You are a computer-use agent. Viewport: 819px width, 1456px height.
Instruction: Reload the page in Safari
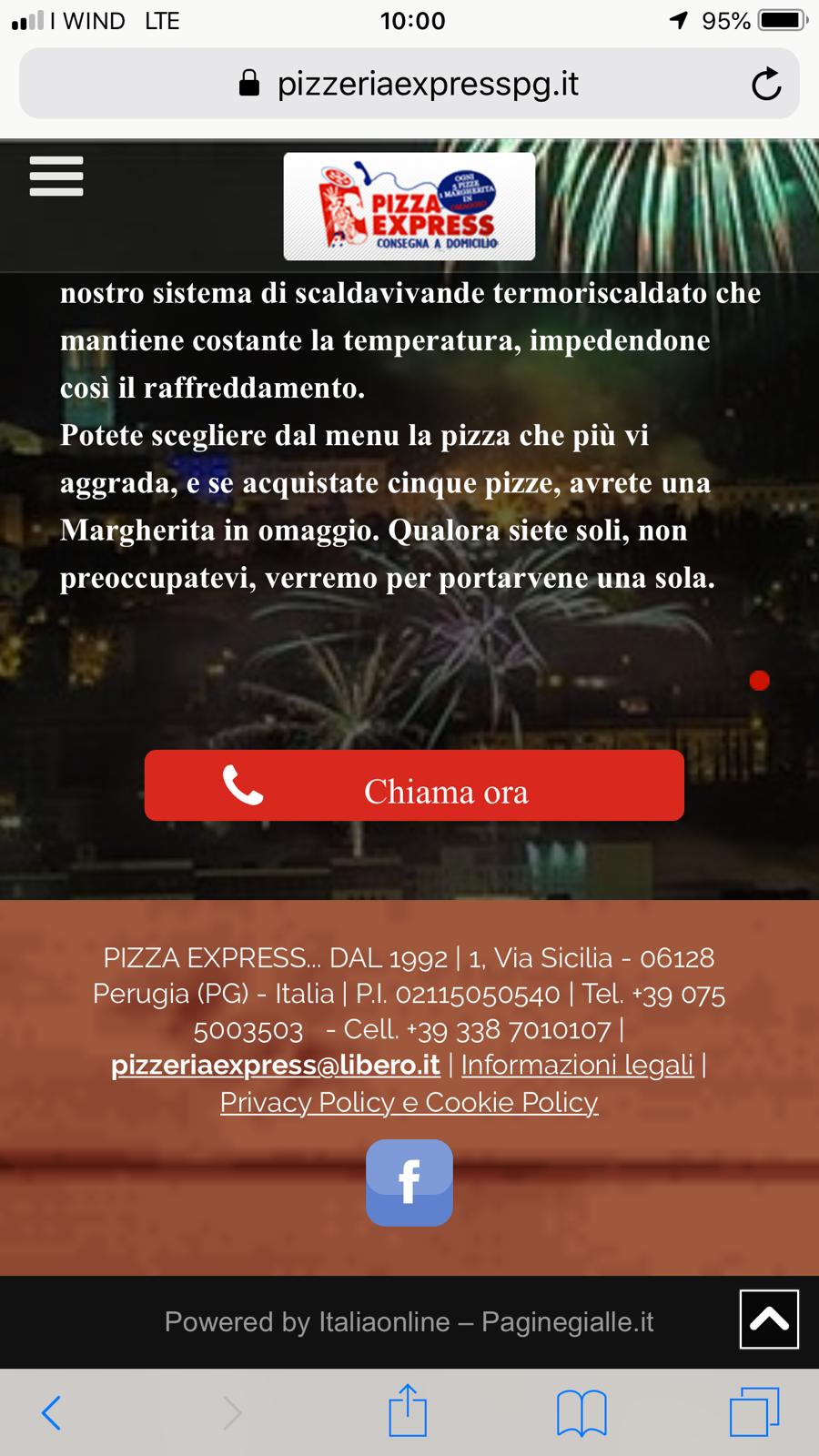click(x=766, y=85)
